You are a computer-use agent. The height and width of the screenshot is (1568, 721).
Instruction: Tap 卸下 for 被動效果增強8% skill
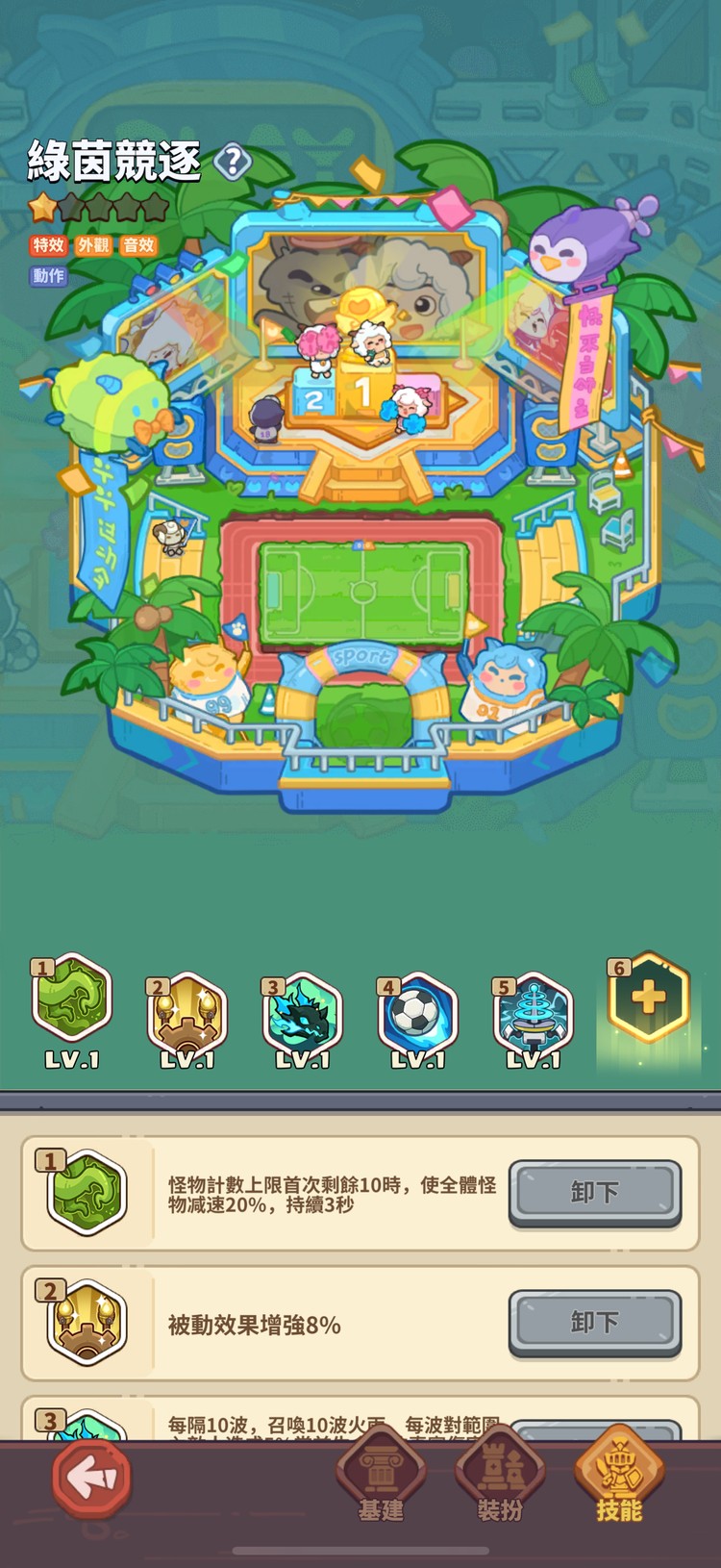594,1323
